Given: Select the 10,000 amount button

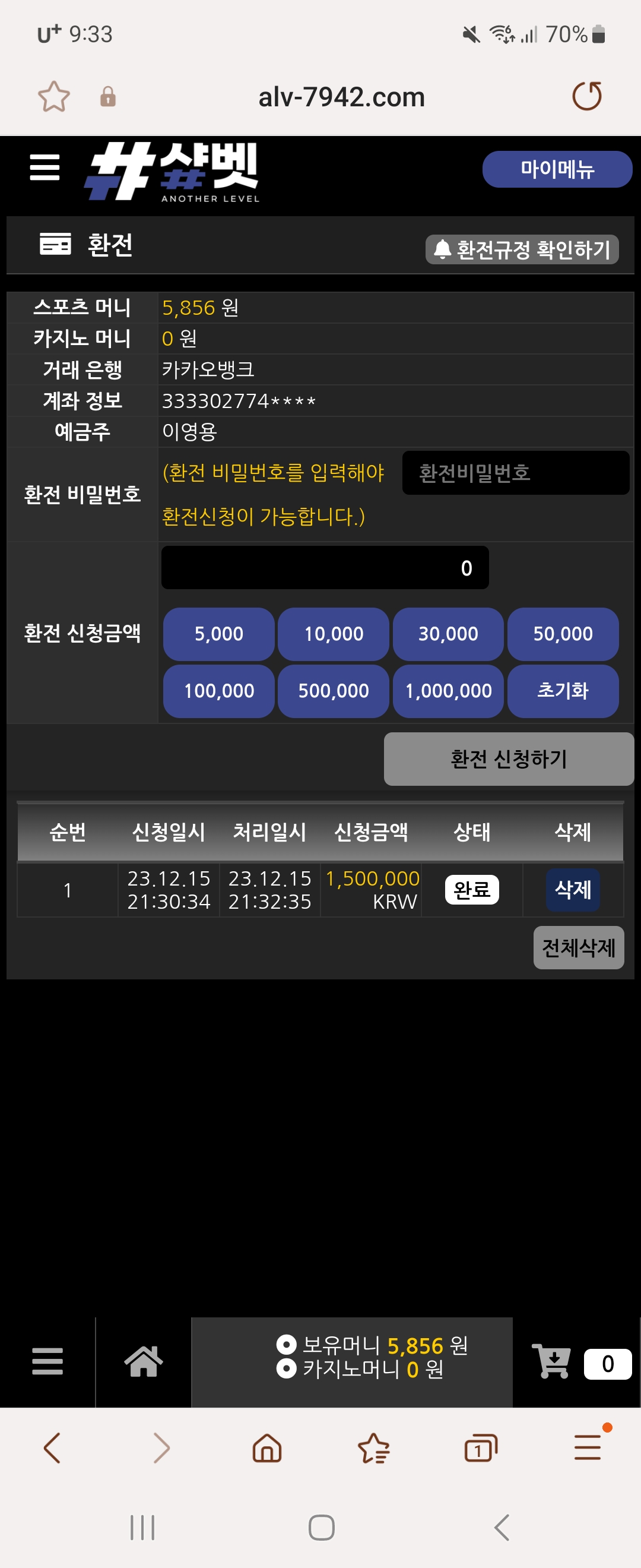Looking at the screenshot, I should [334, 634].
